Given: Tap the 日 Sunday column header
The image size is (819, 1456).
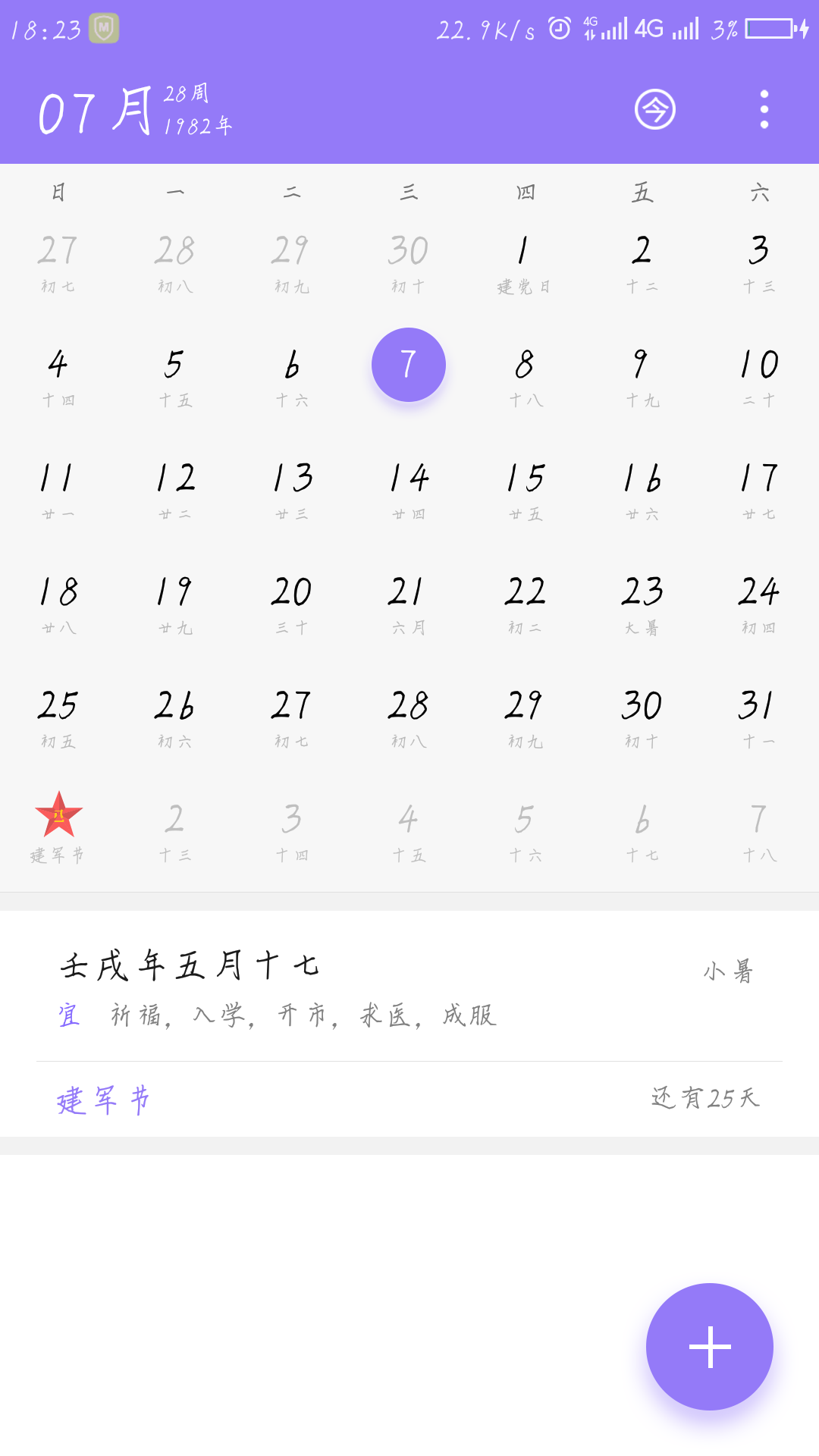Looking at the screenshot, I should click(59, 193).
